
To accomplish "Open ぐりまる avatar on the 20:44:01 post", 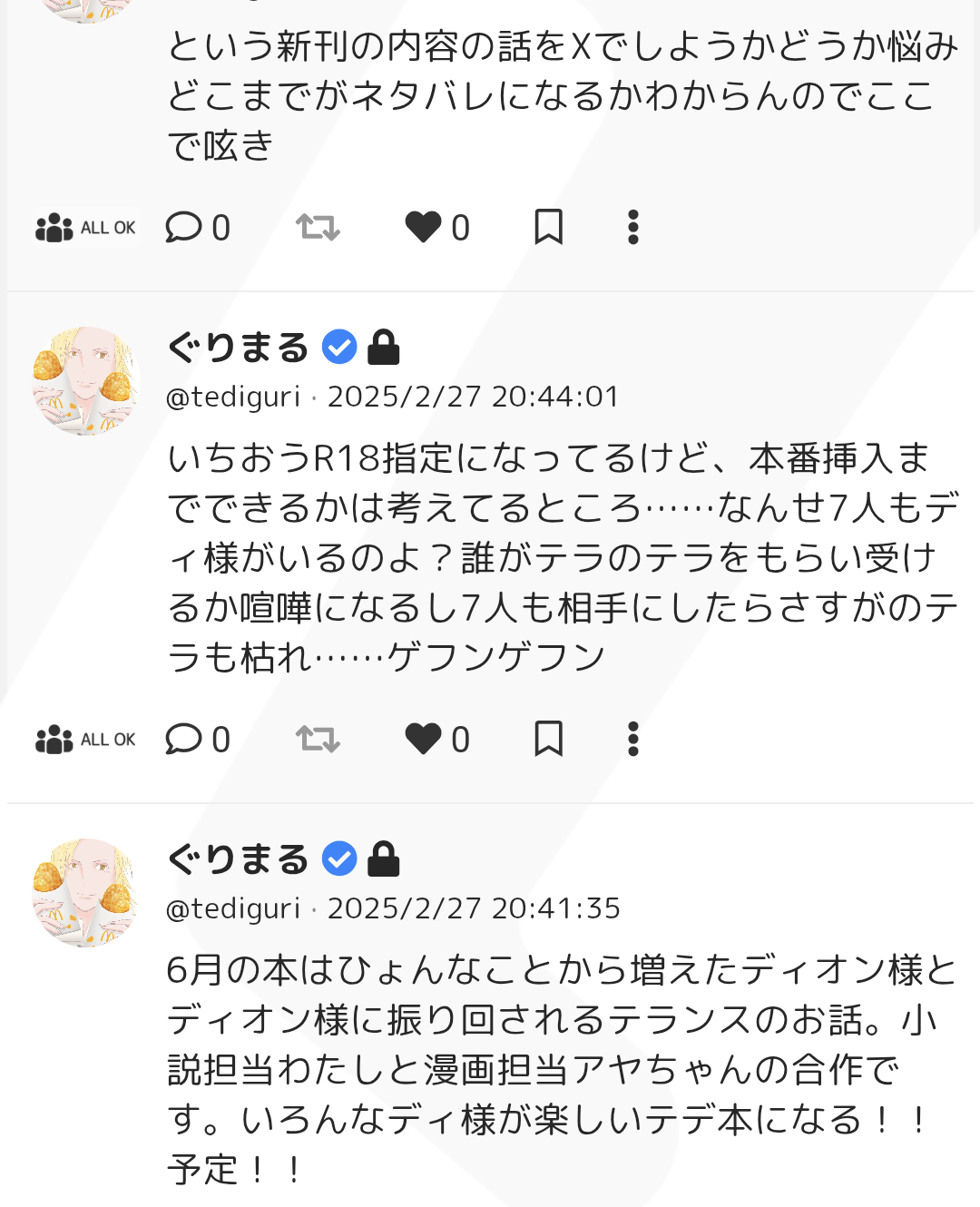I will (x=86, y=381).
